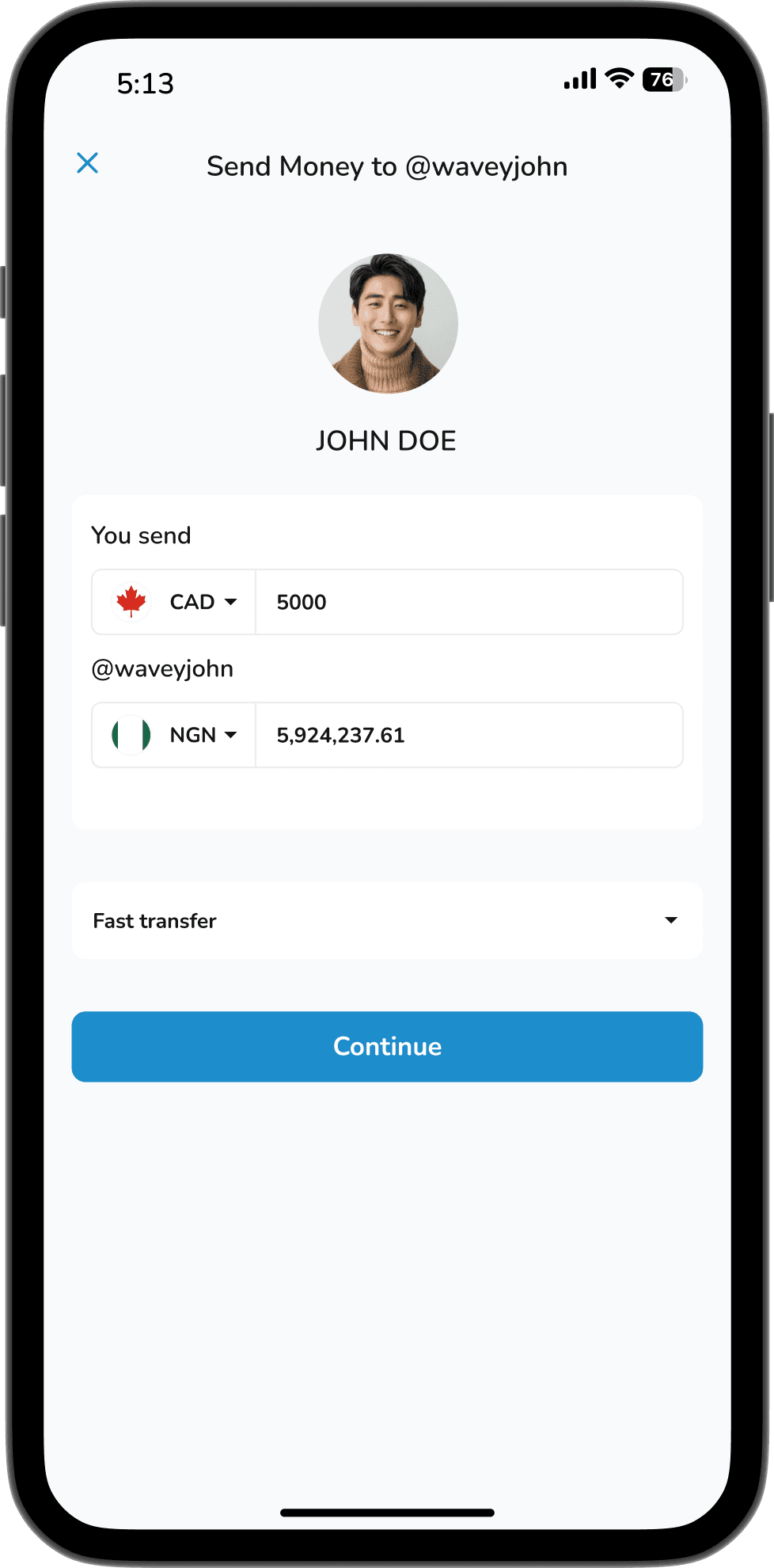Expand the Fast transfer dropdown
Viewport: 774px width, 1568px height.
pos(387,920)
